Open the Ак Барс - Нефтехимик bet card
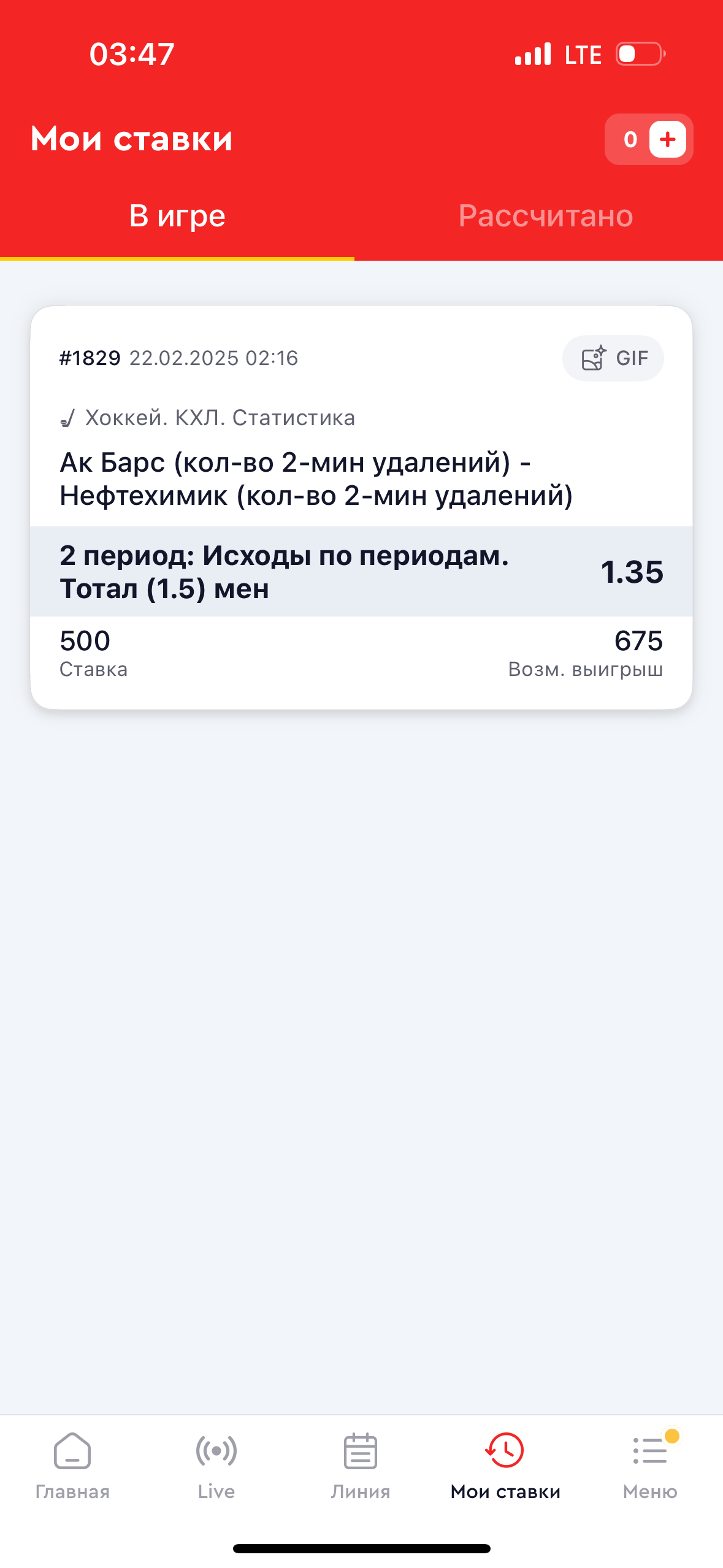723x1568 pixels. tap(361, 507)
